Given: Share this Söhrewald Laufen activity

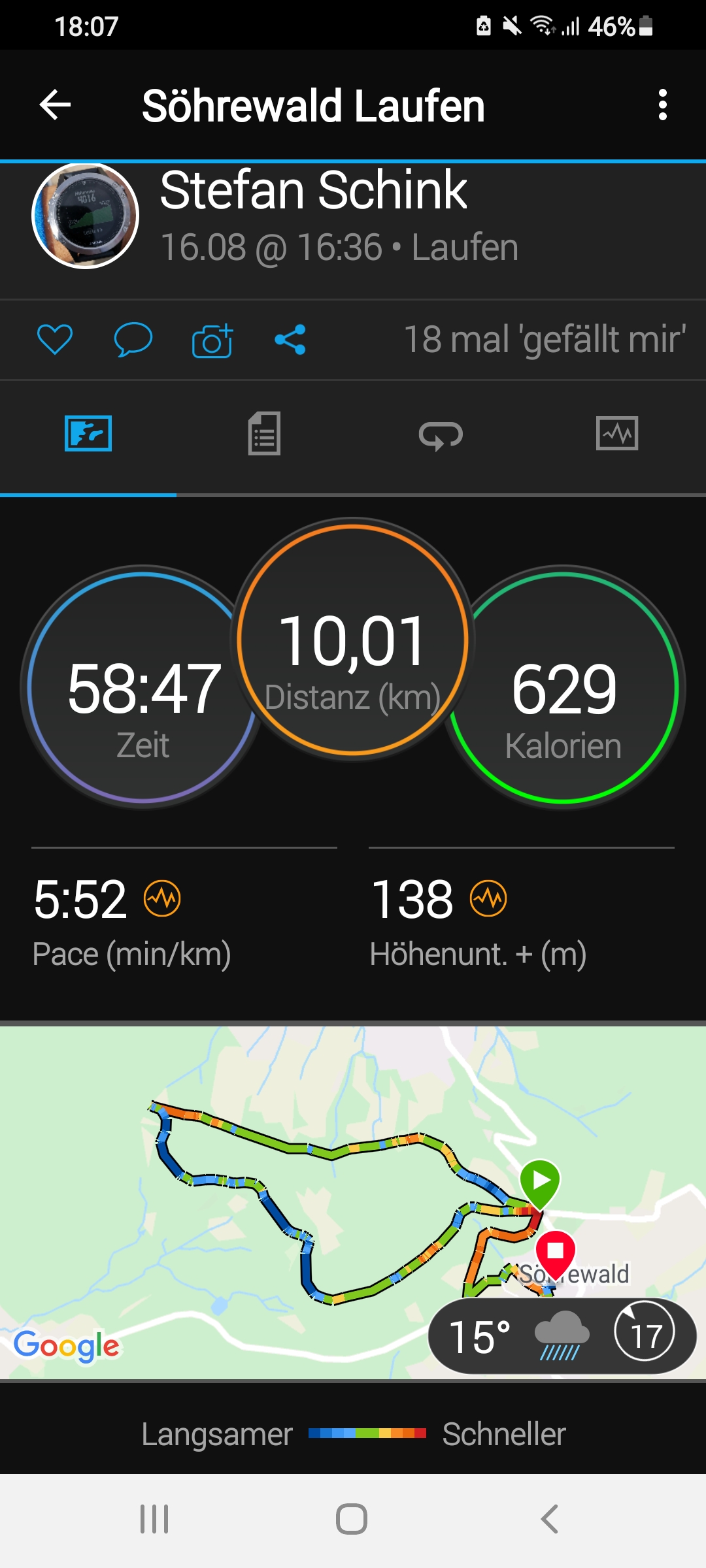Looking at the screenshot, I should pyautogui.click(x=290, y=340).
